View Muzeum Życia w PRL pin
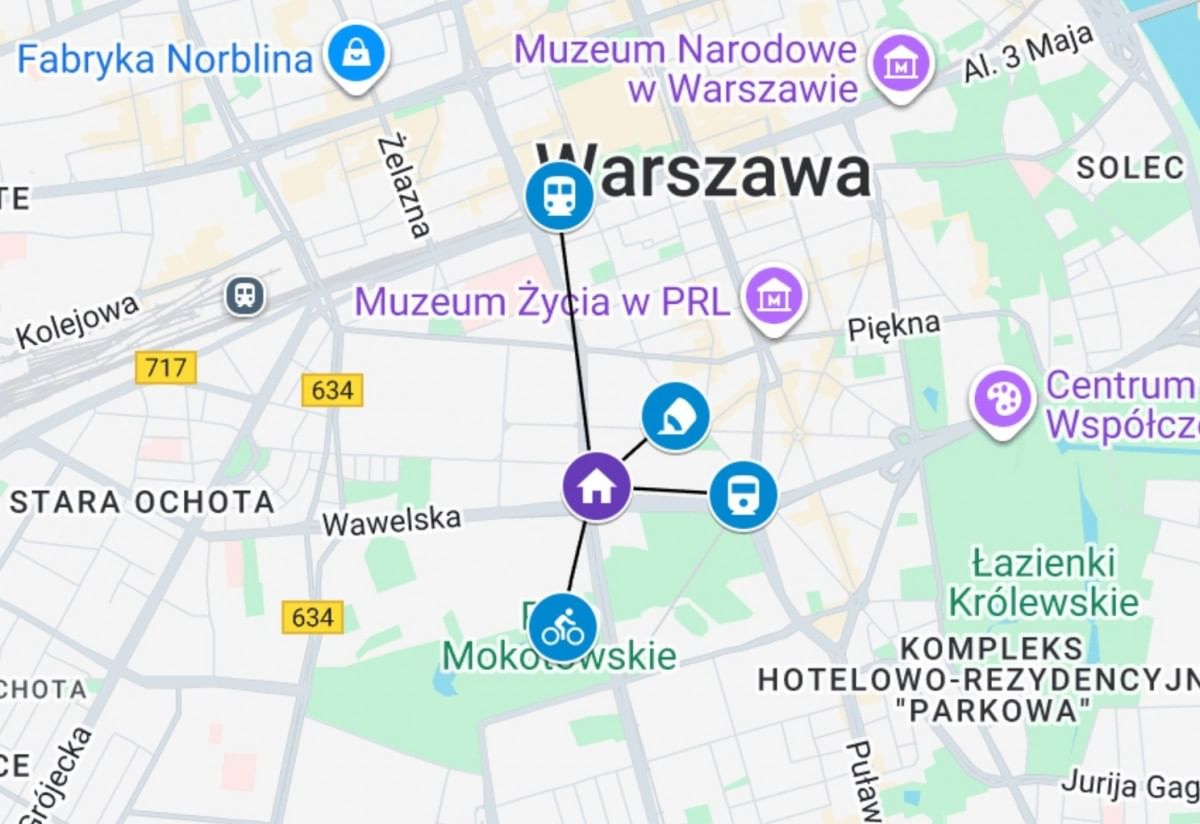This screenshot has width=1200, height=824. pos(774,297)
